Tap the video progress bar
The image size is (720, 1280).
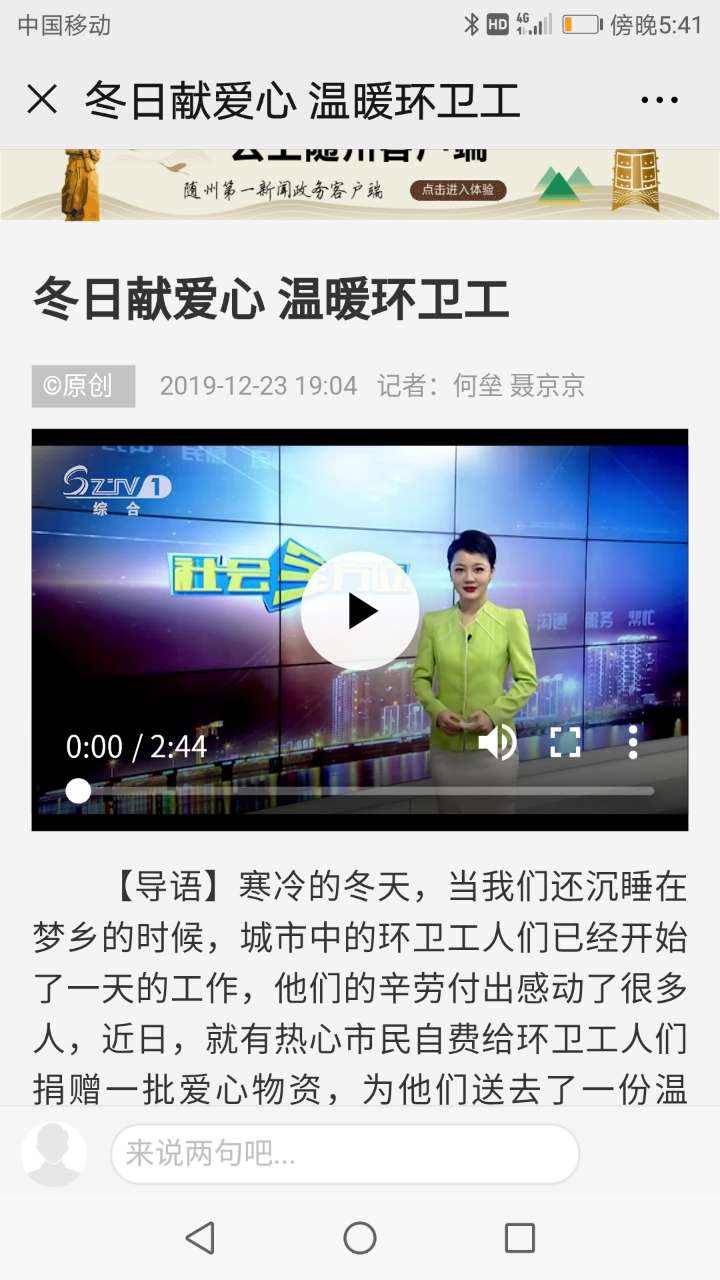tap(360, 791)
